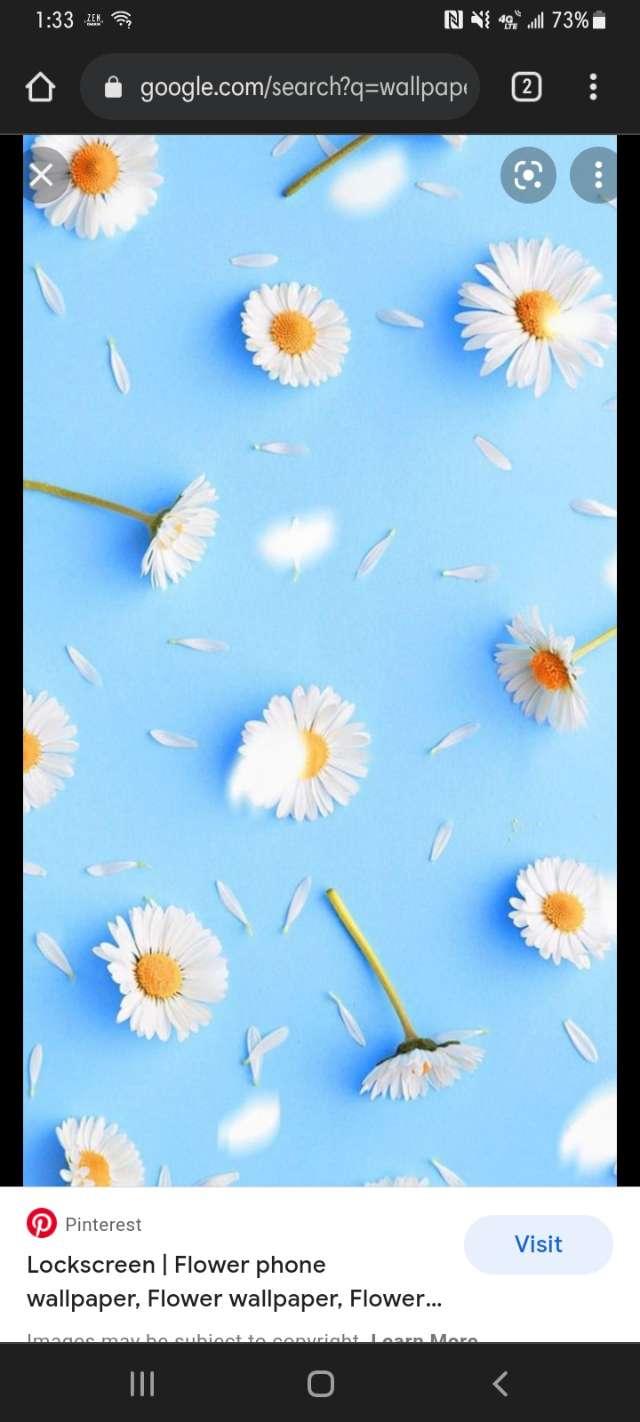
Task: Open the tab switcher showing 2 tabs
Action: [x=526, y=88]
